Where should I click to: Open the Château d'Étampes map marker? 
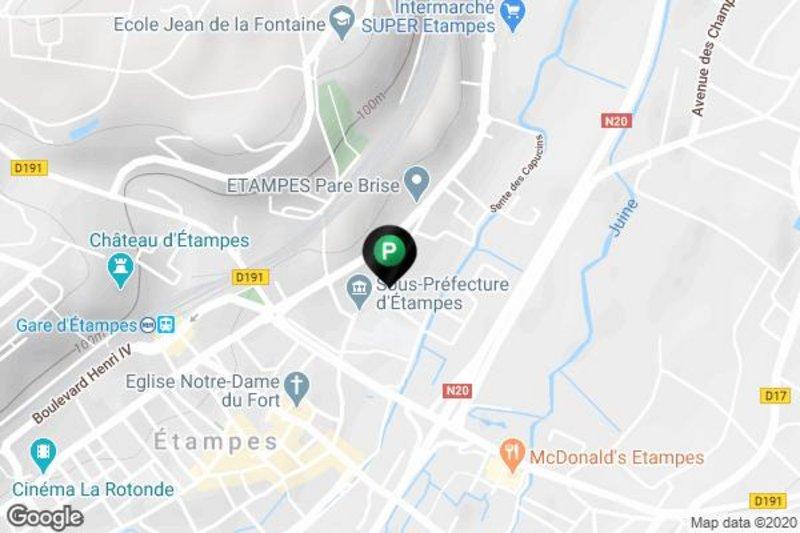[x=120, y=270]
